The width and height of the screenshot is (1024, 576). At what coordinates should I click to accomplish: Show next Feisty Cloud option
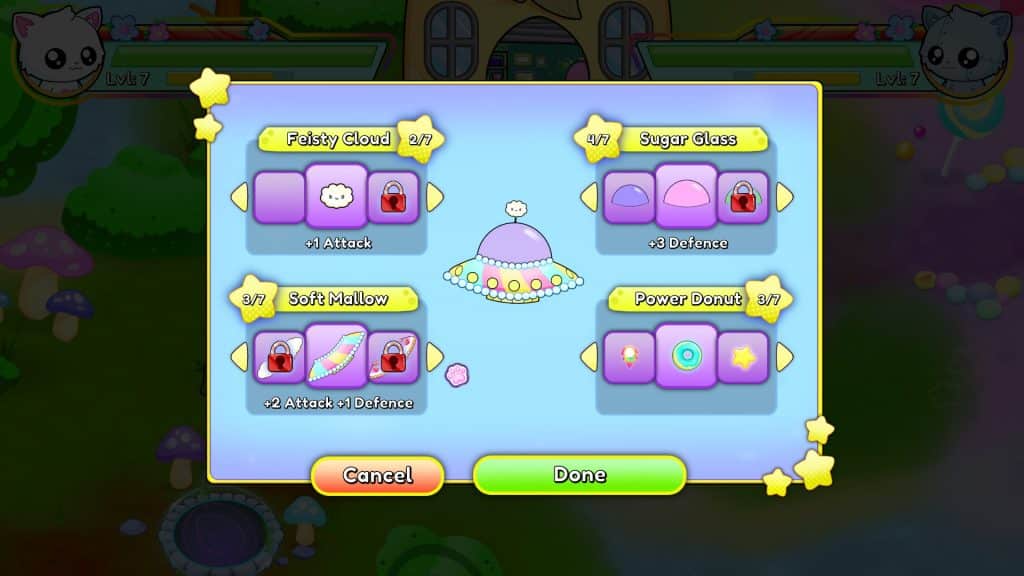(434, 197)
